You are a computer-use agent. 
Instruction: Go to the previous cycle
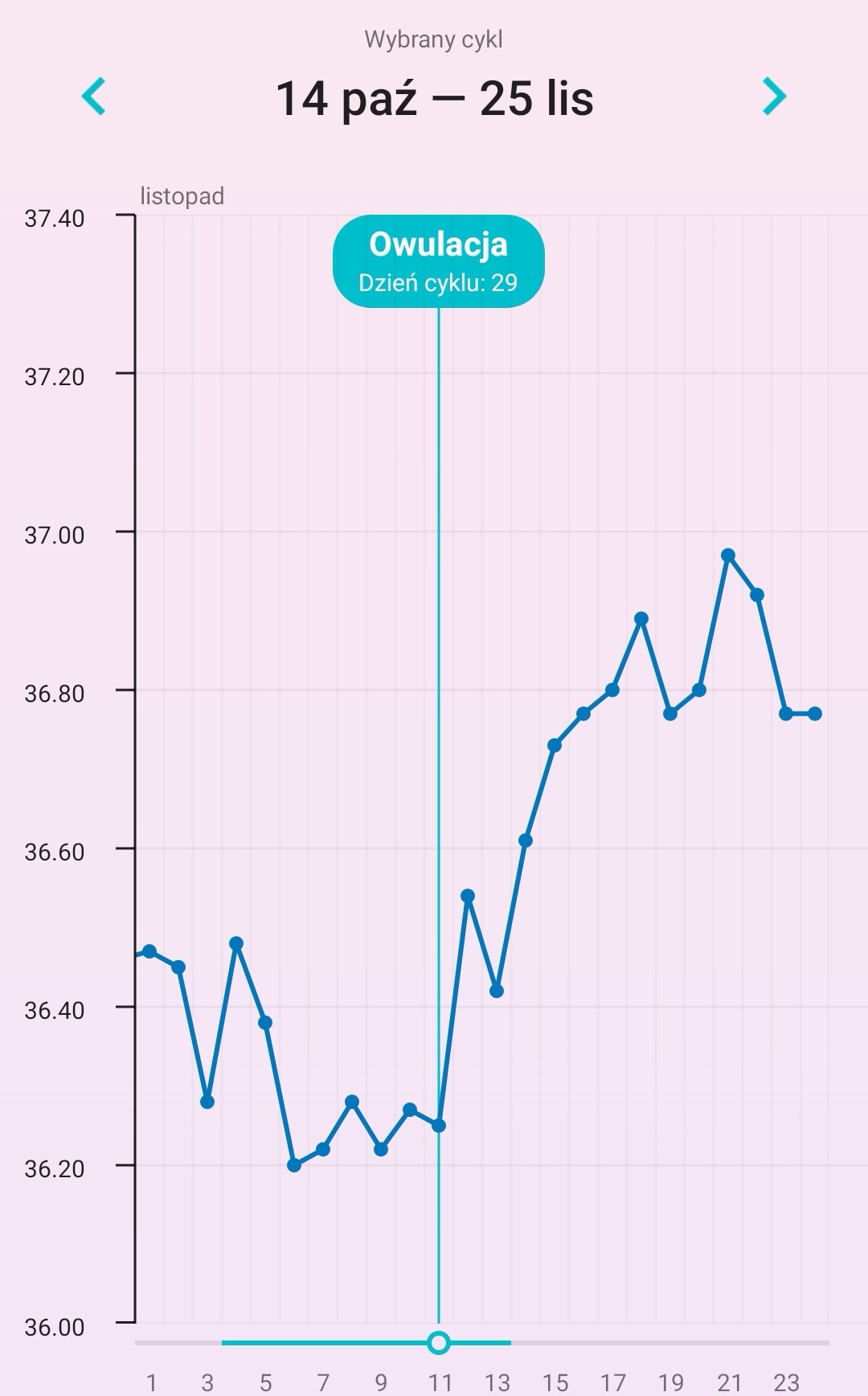click(94, 96)
